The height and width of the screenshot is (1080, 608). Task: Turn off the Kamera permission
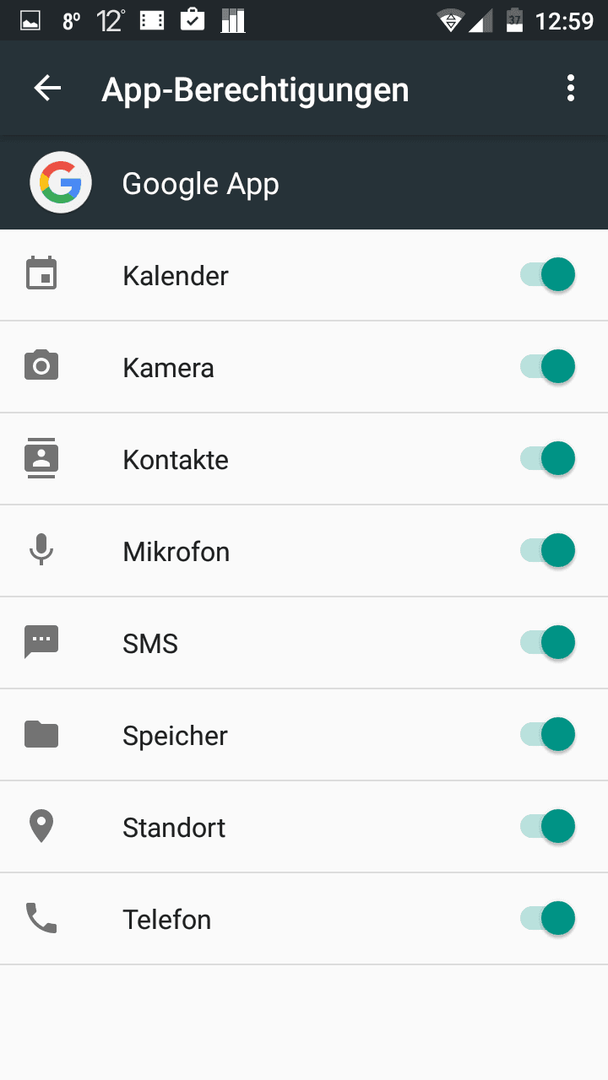(547, 366)
